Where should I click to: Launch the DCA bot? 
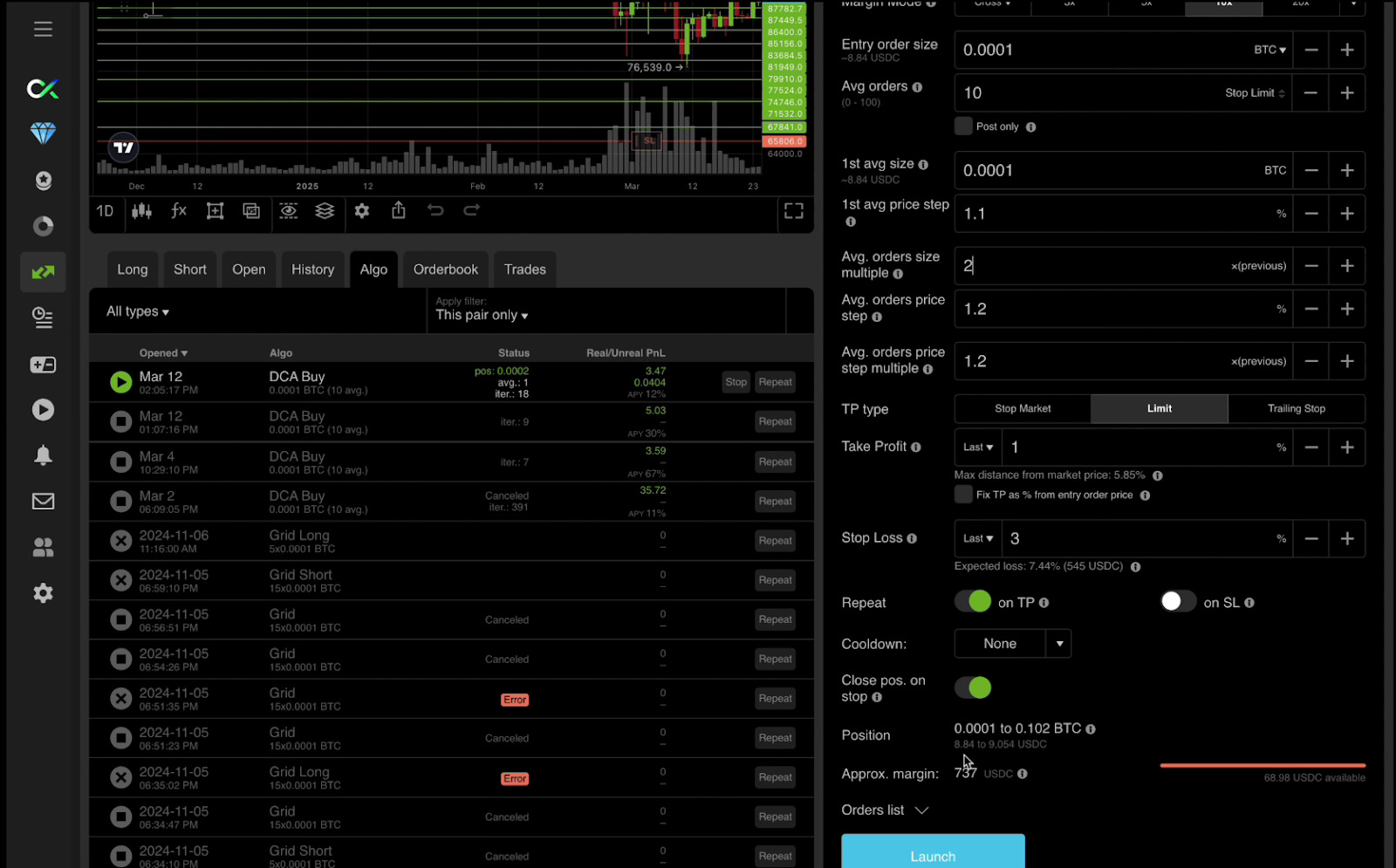tap(933, 855)
